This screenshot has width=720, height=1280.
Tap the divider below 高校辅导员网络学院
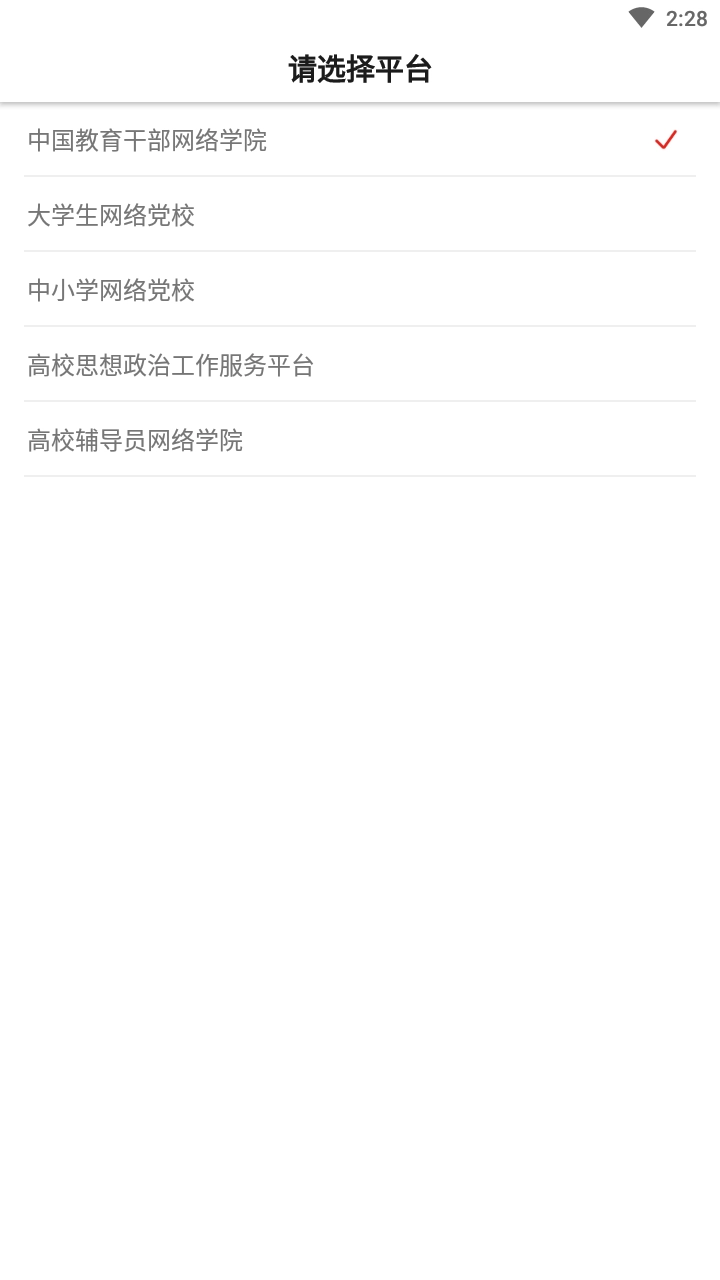point(360,477)
